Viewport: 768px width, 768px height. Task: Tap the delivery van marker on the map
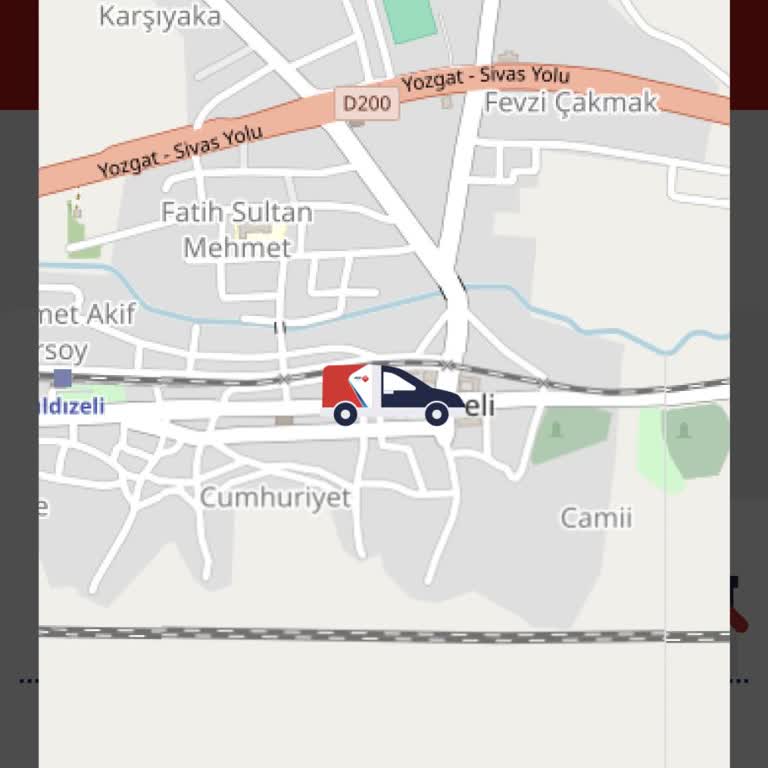click(x=391, y=394)
